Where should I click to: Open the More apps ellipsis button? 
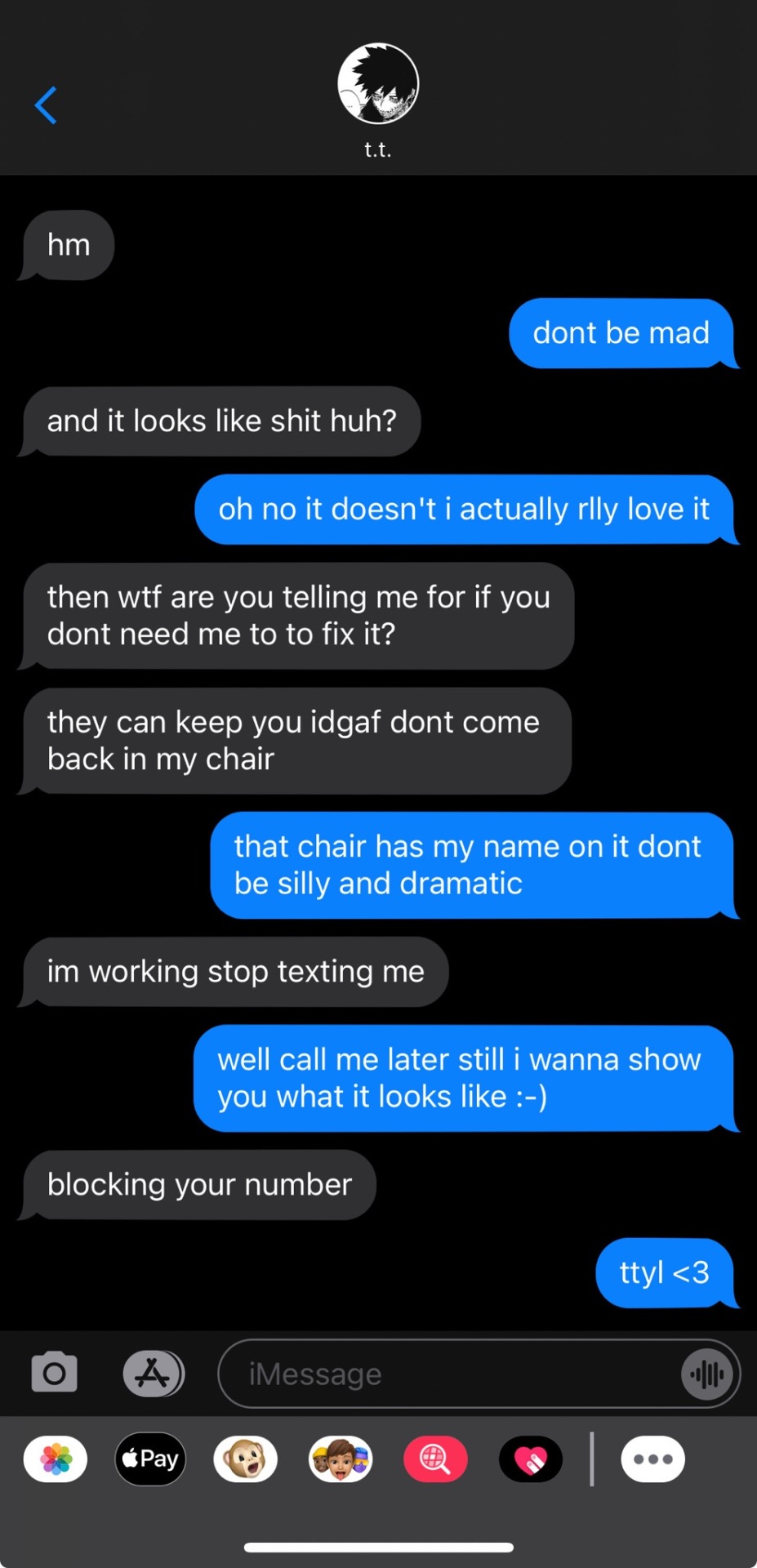(652, 1459)
